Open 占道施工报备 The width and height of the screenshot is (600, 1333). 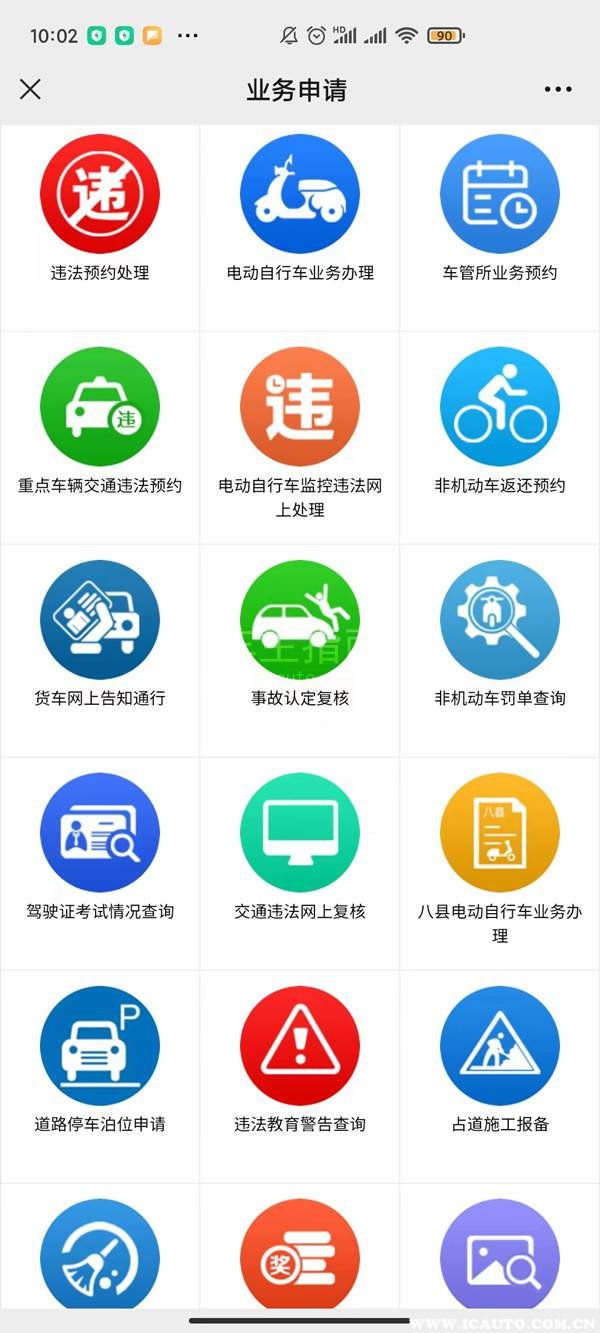[500, 1047]
